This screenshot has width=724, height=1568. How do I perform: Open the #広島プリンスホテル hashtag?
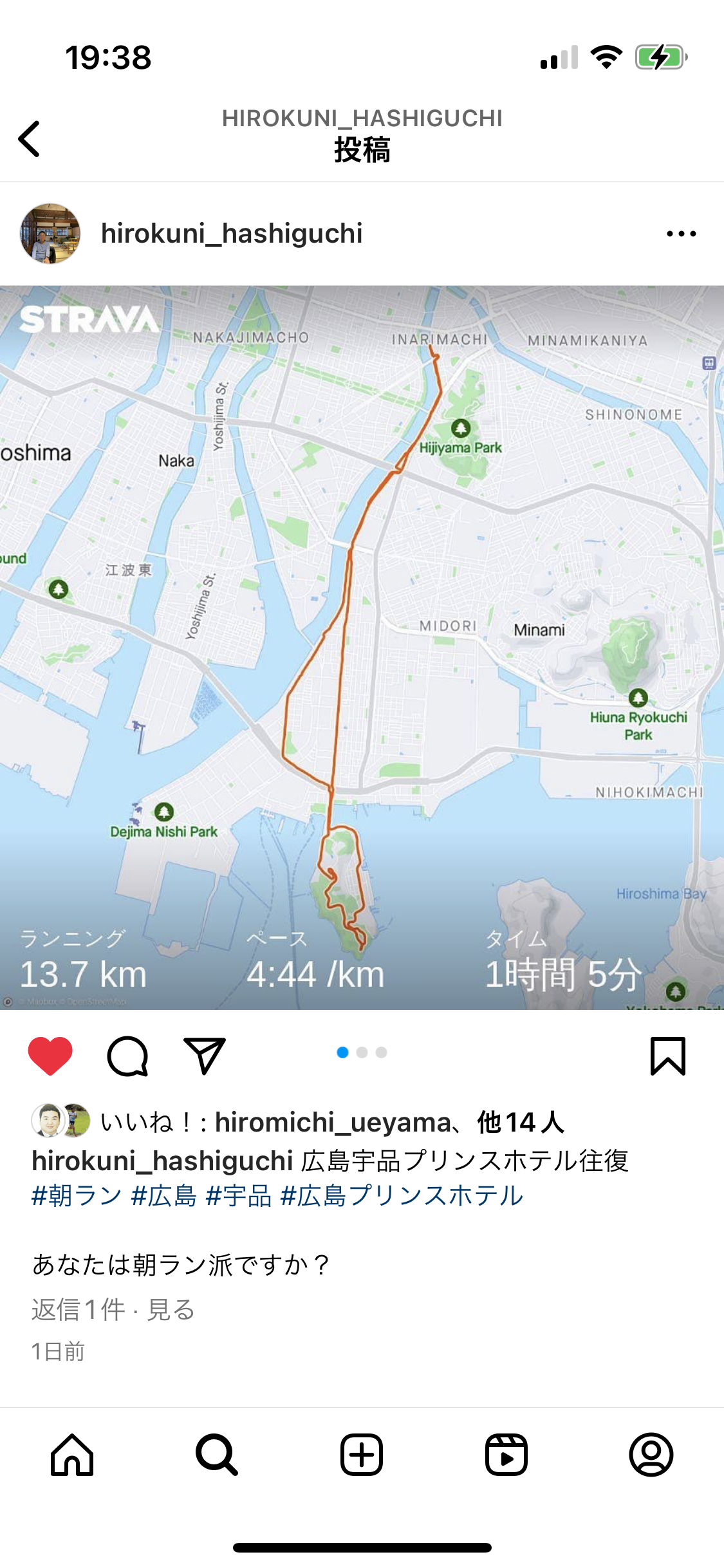402,1196
